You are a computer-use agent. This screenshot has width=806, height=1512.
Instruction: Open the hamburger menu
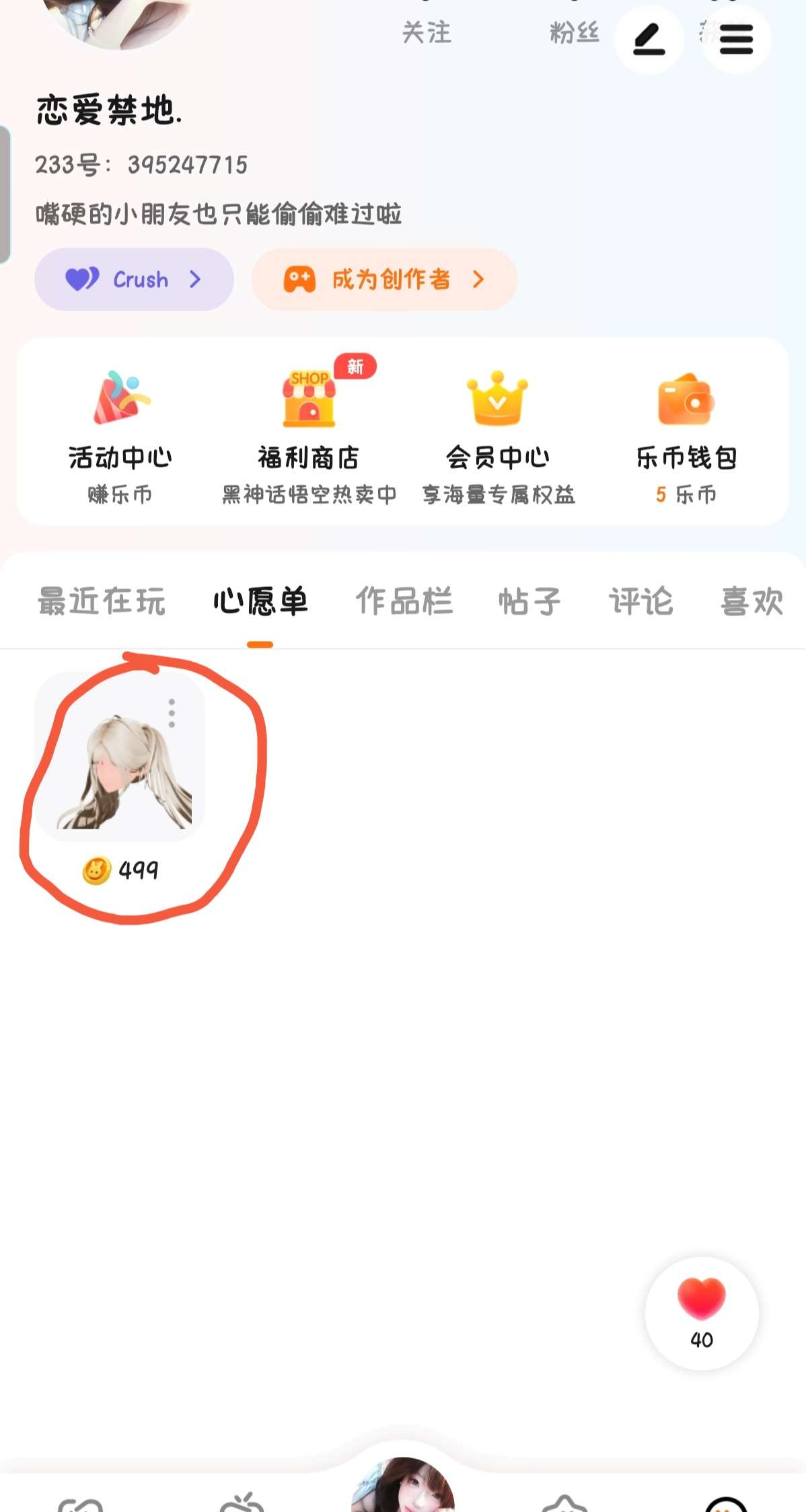tap(735, 39)
